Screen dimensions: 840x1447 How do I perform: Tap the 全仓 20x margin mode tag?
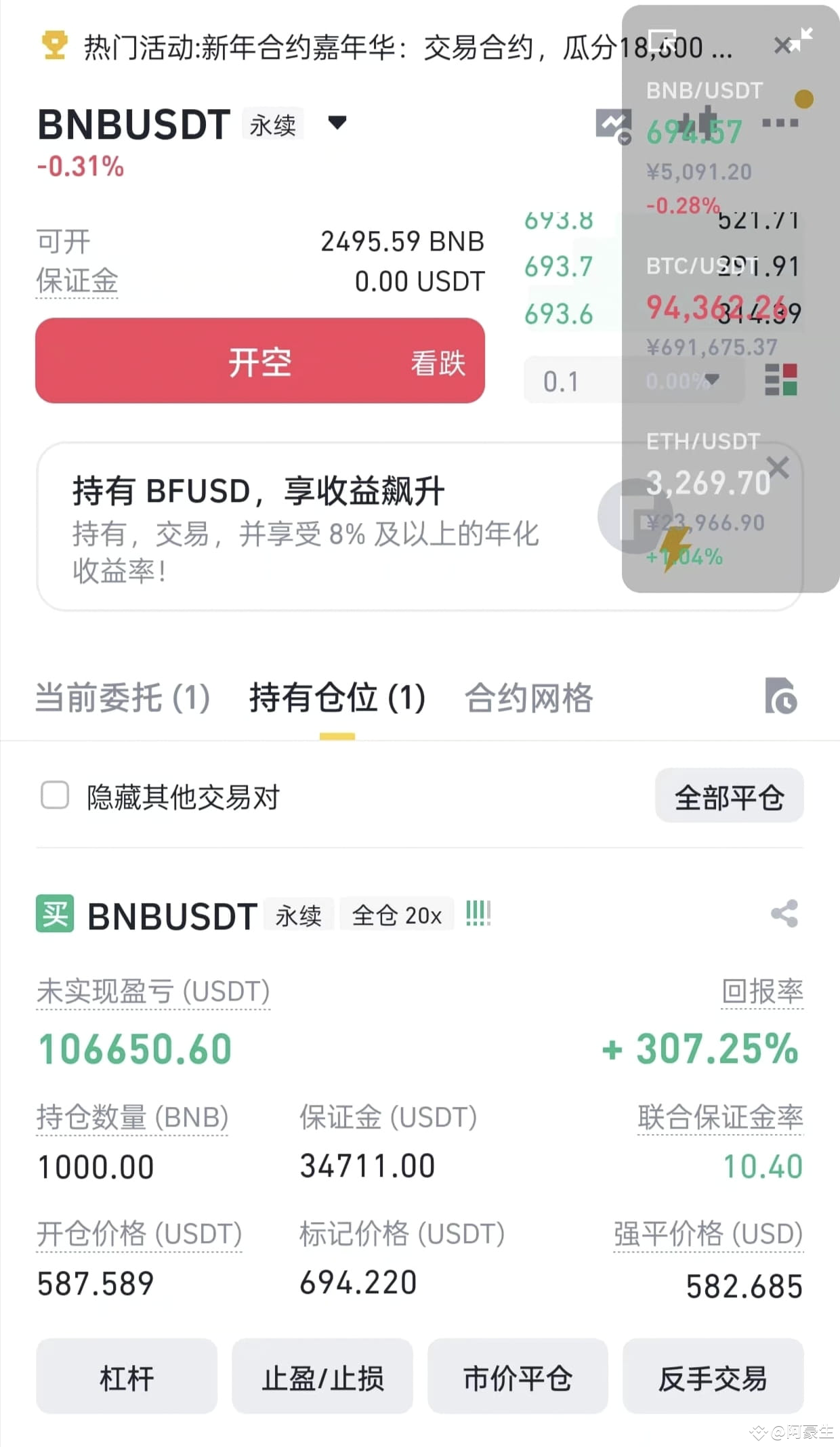click(x=397, y=915)
